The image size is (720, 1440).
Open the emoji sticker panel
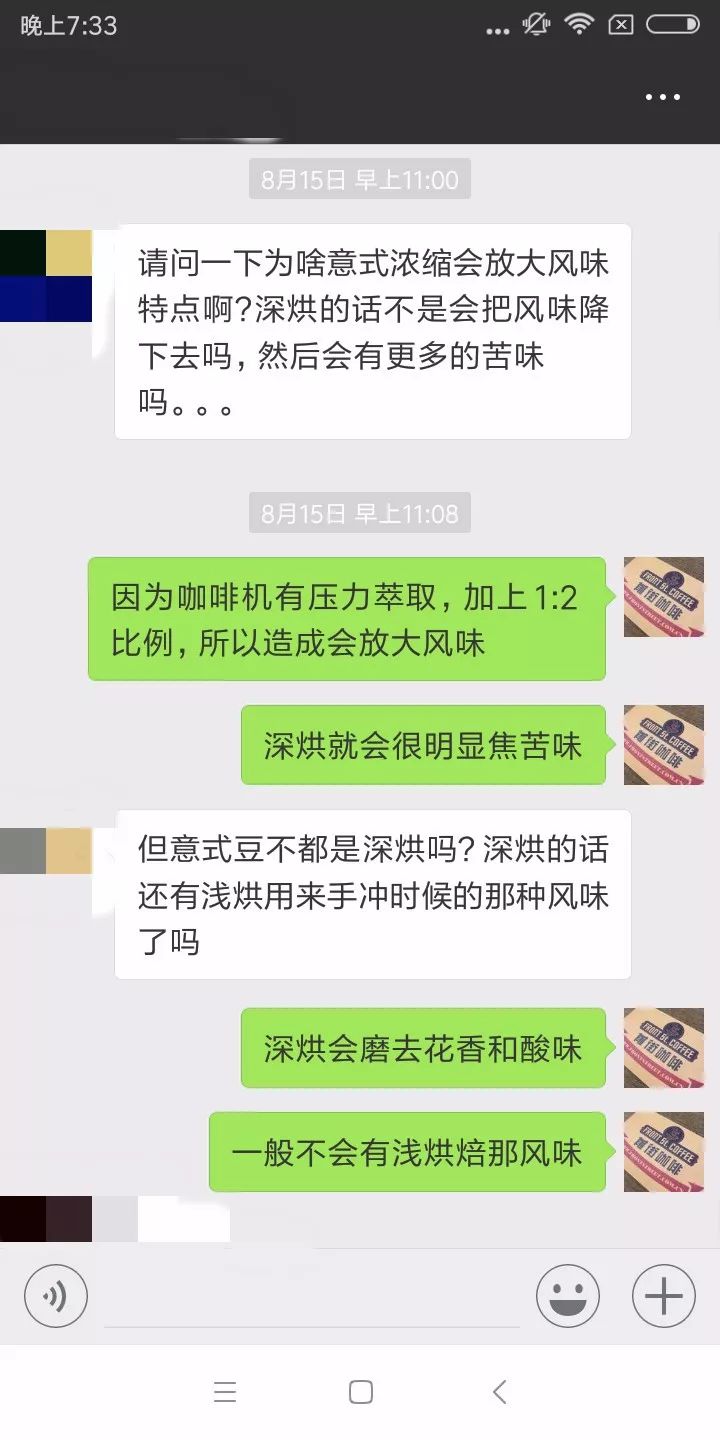(568, 1297)
